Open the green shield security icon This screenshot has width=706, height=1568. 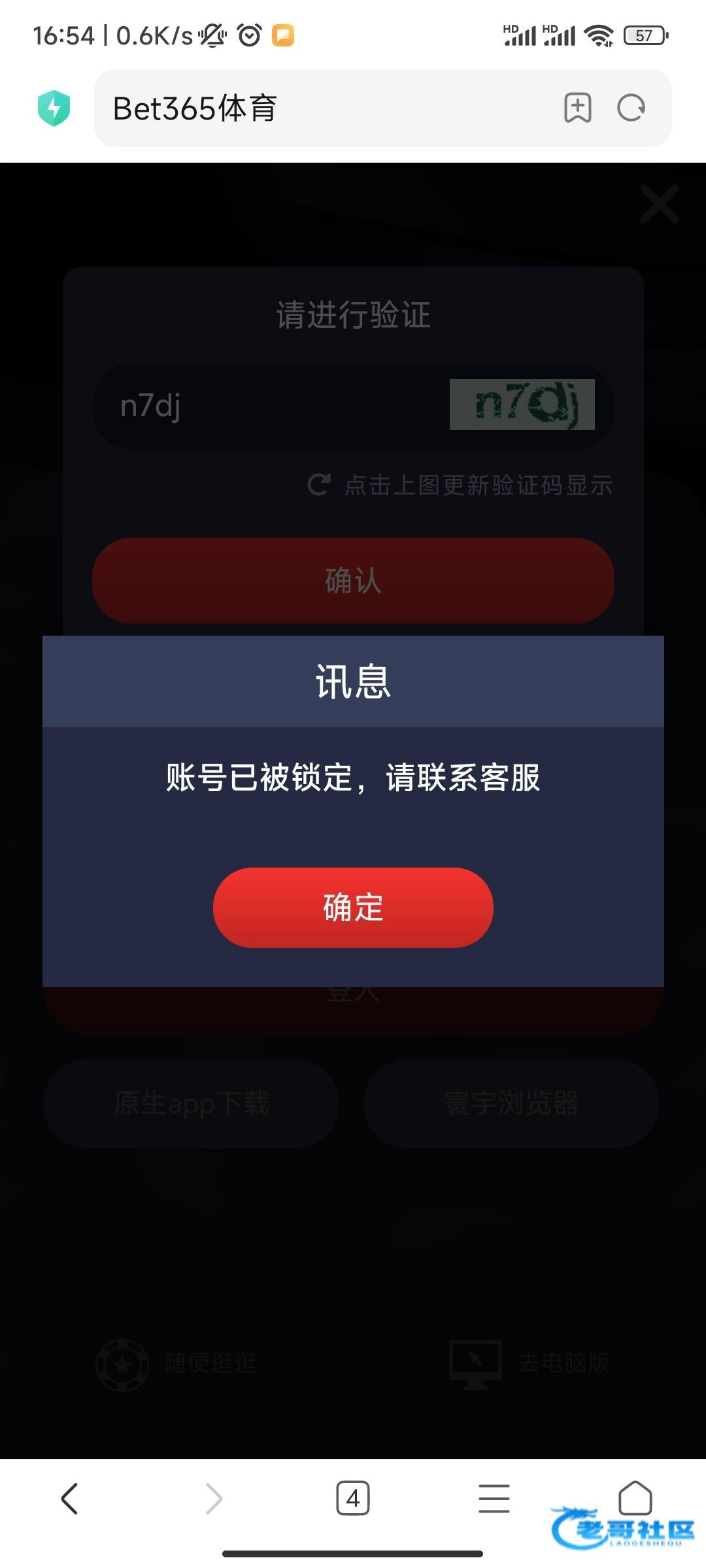54,108
